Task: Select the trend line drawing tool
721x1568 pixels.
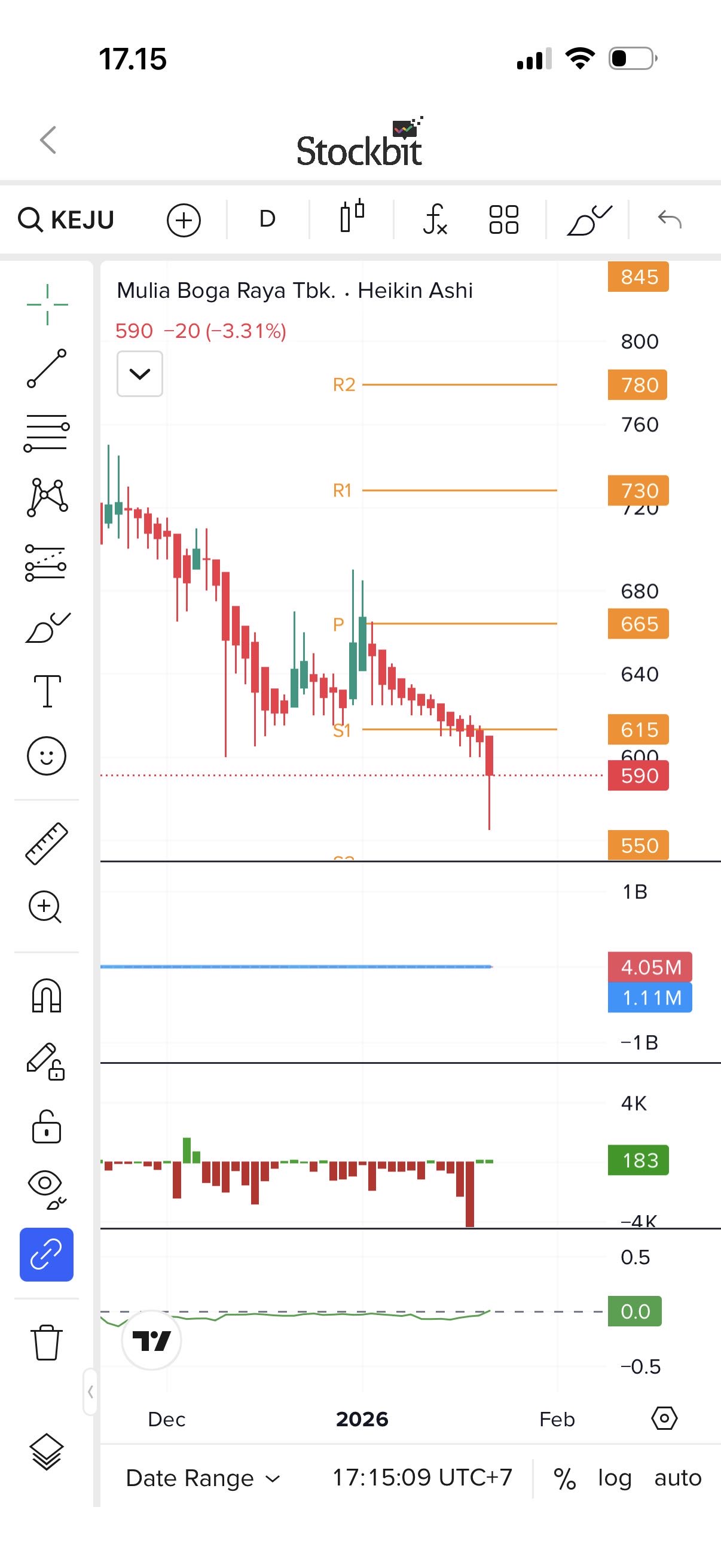Action: tap(47, 368)
